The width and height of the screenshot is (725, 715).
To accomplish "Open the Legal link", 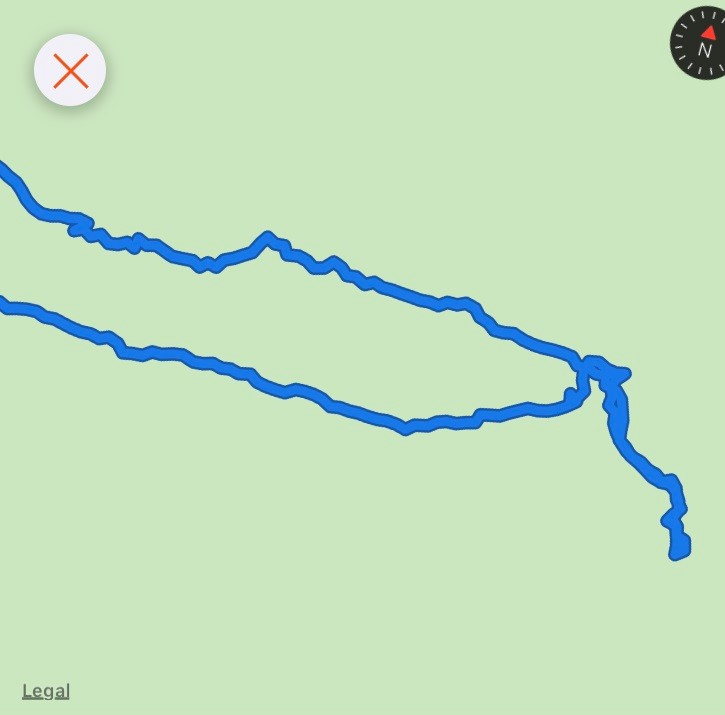I will pyautogui.click(x=46, y=691).
